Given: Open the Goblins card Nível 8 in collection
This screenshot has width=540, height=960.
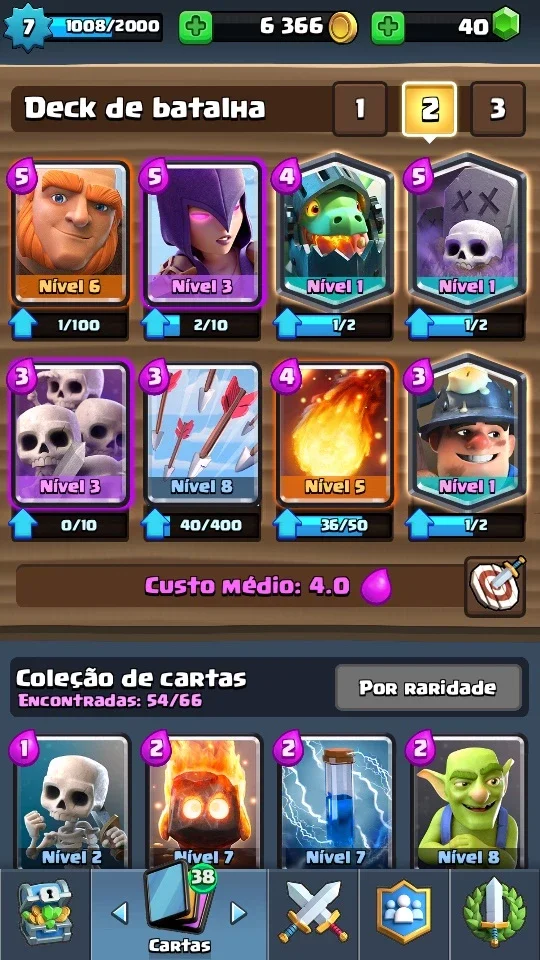Looking at the screenshot, I should [x=467, y=801].
